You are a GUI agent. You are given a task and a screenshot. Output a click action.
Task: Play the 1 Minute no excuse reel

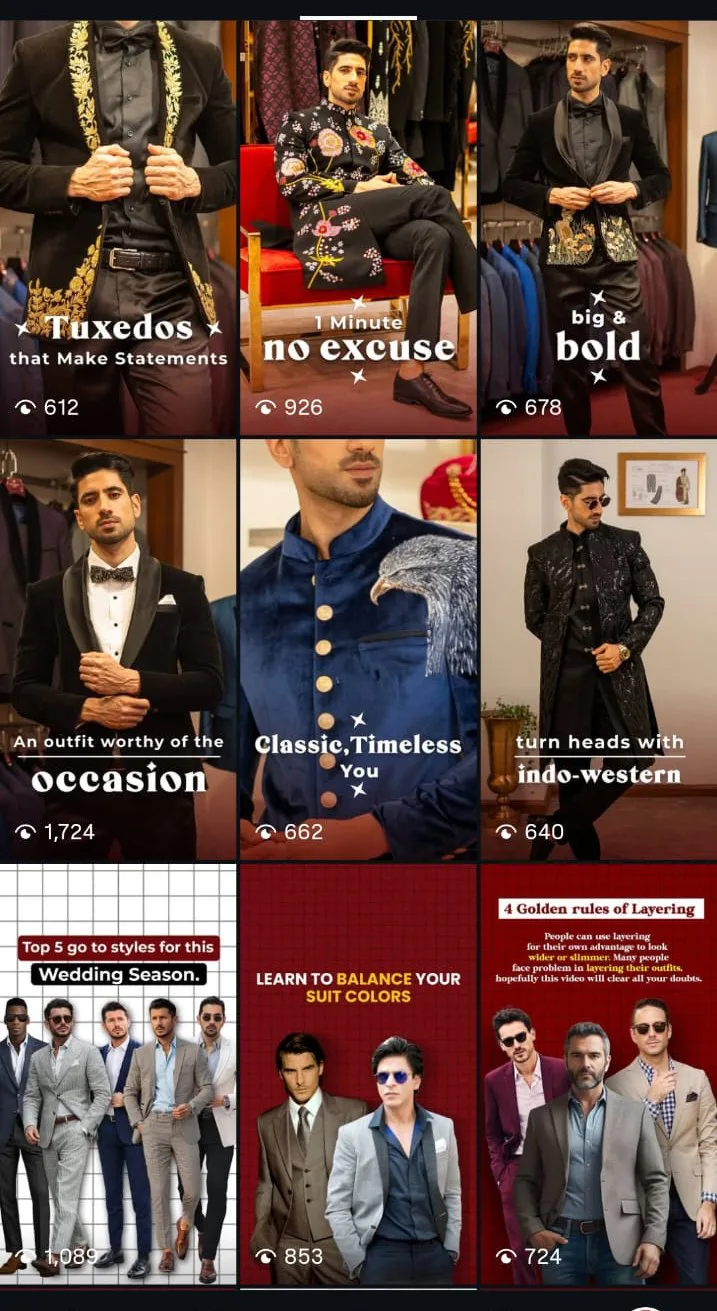(x=358, y=228)
